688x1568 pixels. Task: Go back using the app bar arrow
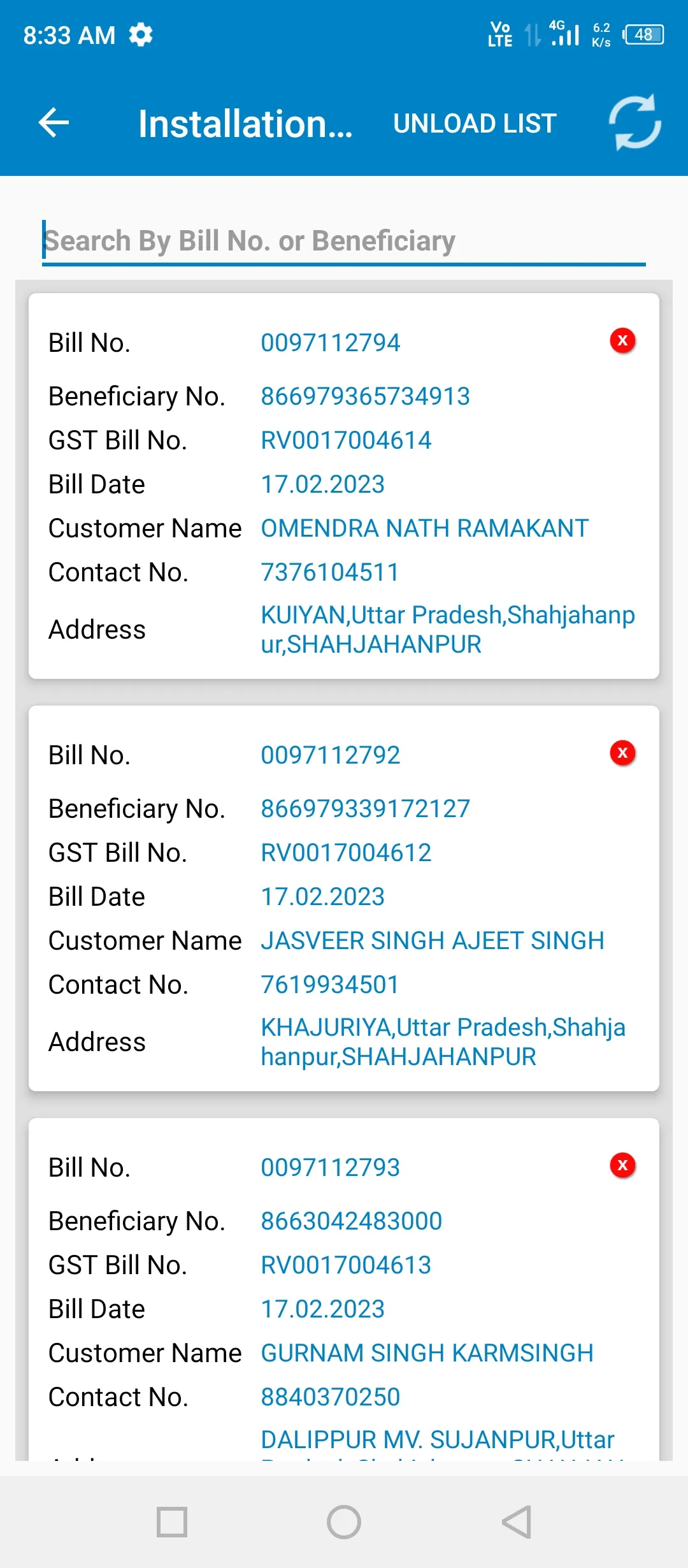pos(54,123)
